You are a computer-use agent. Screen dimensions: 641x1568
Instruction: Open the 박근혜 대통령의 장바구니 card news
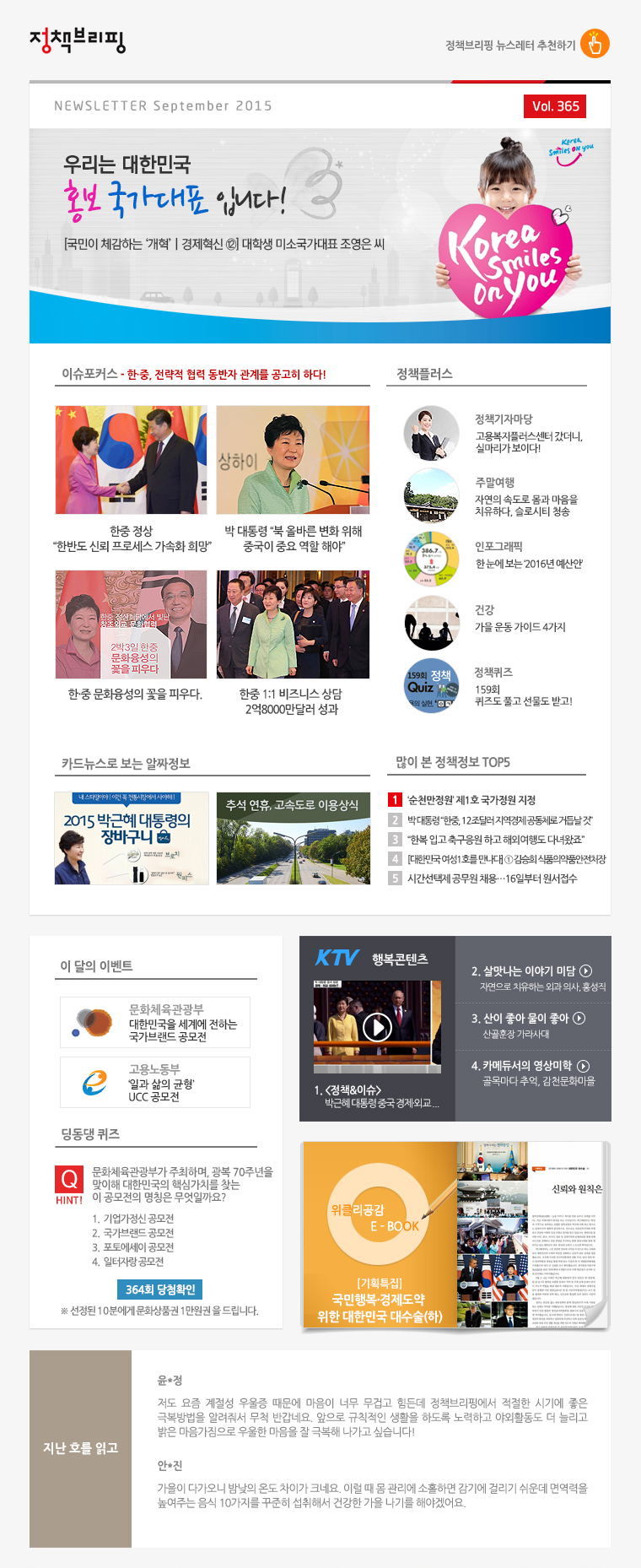coord(132,838)
